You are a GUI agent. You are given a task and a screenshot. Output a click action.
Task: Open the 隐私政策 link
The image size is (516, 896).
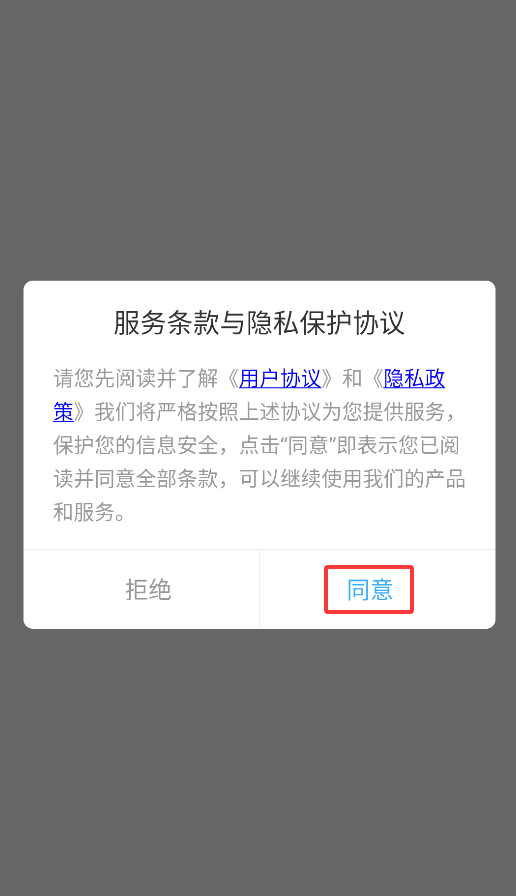pyautogui.click(x=414, y=378)
